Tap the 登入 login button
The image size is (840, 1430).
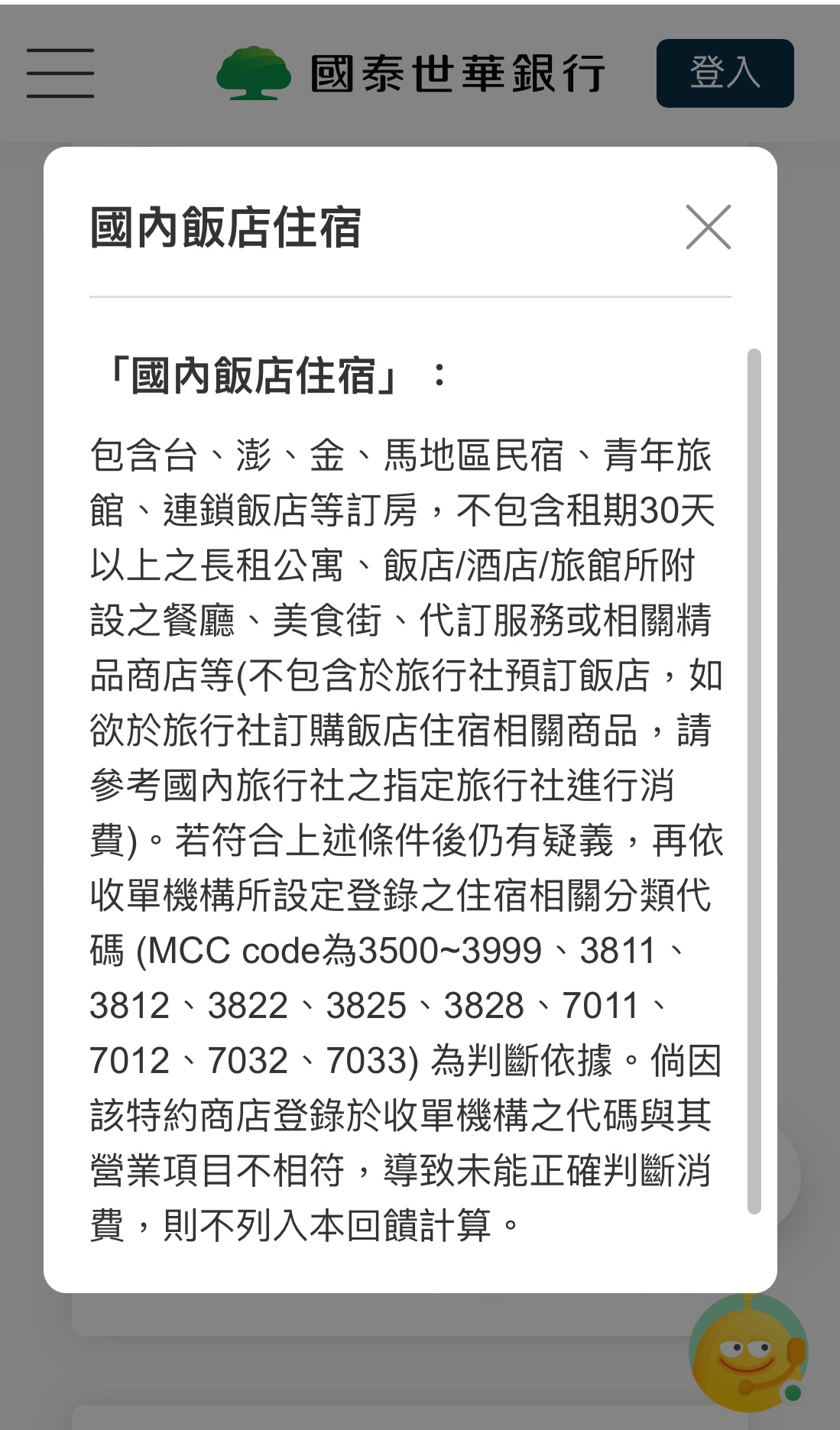click(725, 73)
